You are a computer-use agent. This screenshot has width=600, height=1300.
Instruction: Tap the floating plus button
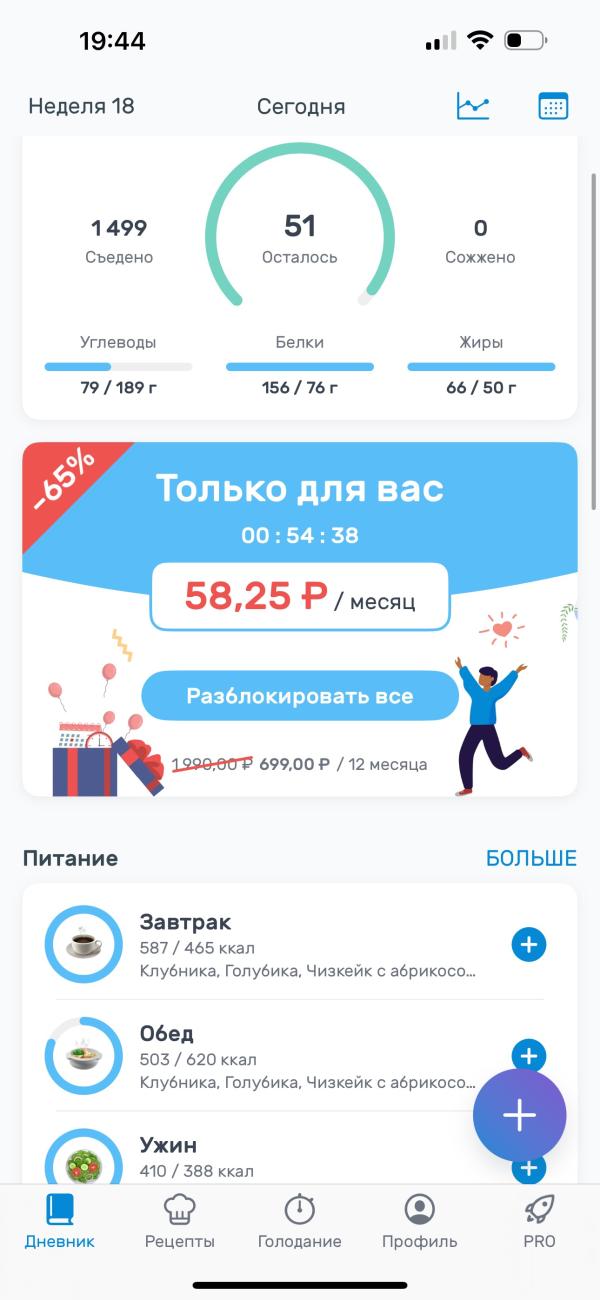[x=519, y=1116]
